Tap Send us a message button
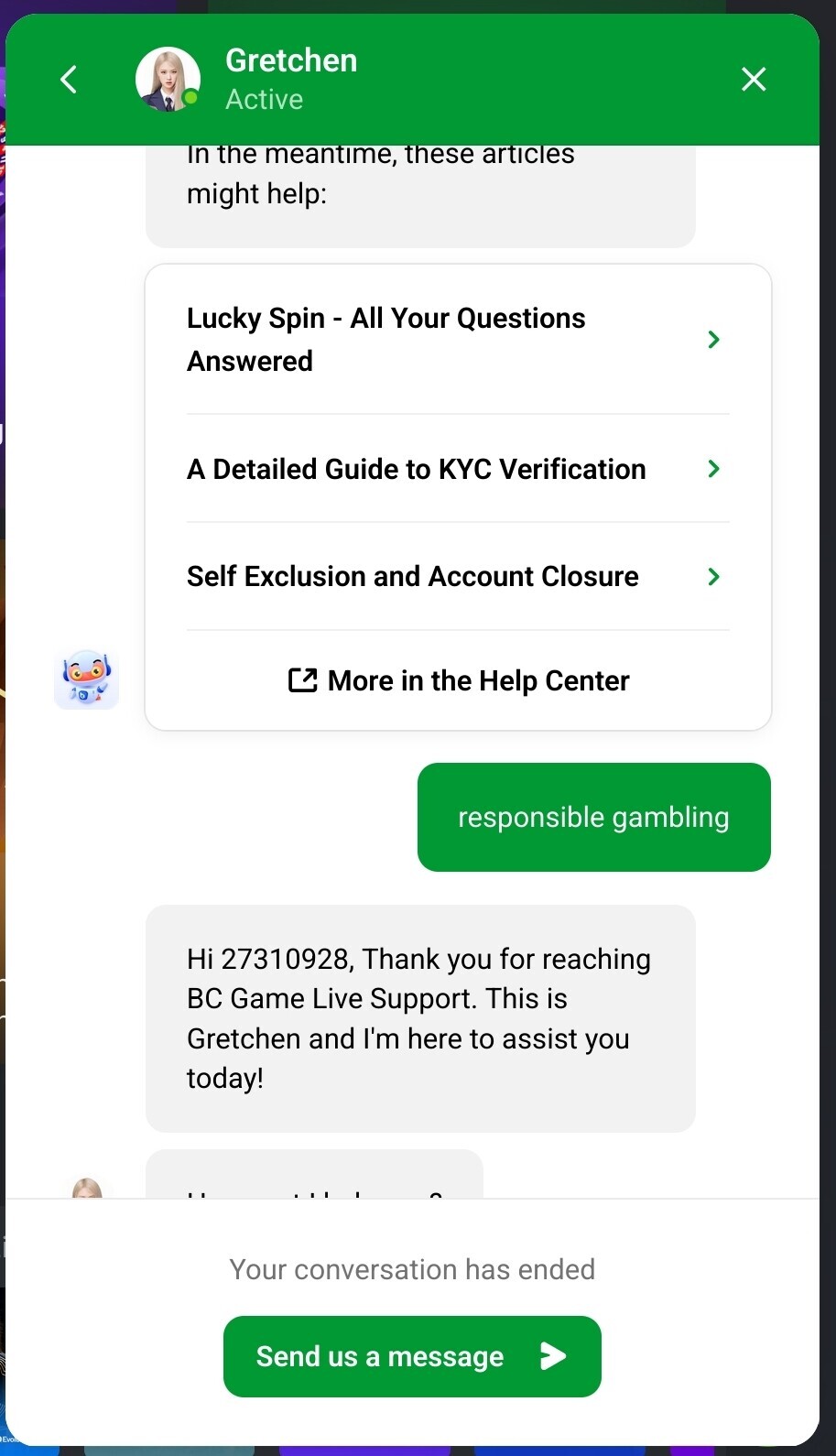This screenshot has height=1456, width=836. point(412,1356)
